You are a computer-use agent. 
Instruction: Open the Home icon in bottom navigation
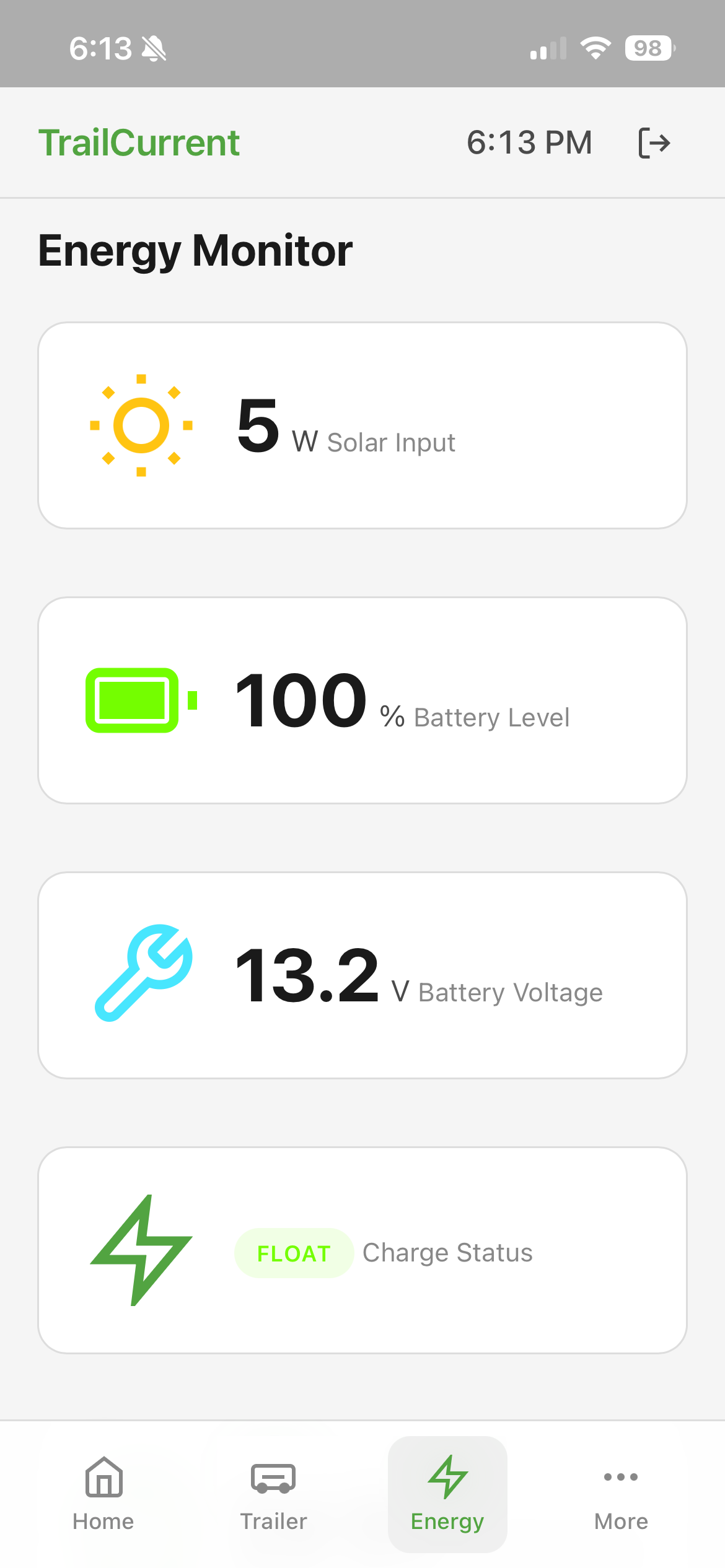tap(102, 1478)
